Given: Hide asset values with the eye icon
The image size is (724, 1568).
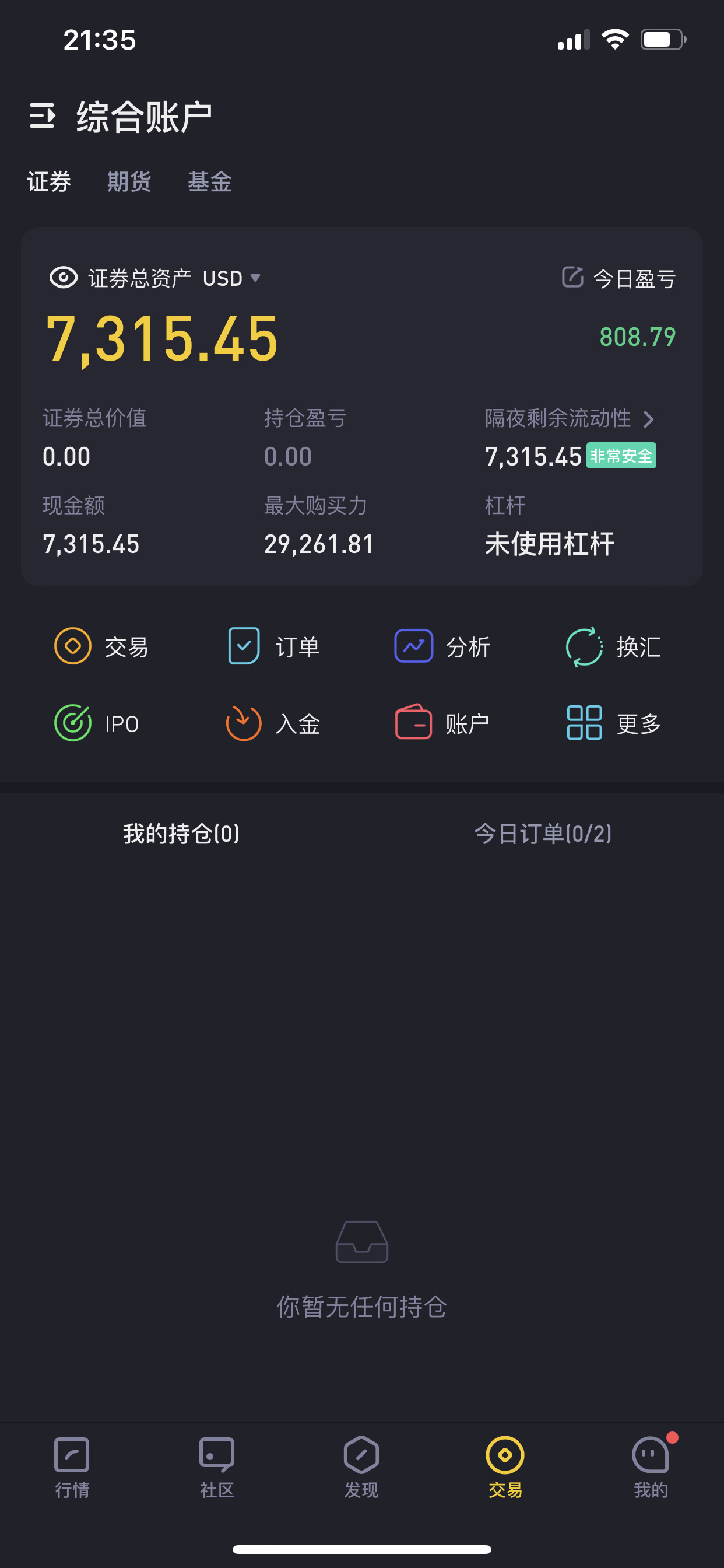Looking at the screenshot, I should pyautogui.click(x=64, y=278).
